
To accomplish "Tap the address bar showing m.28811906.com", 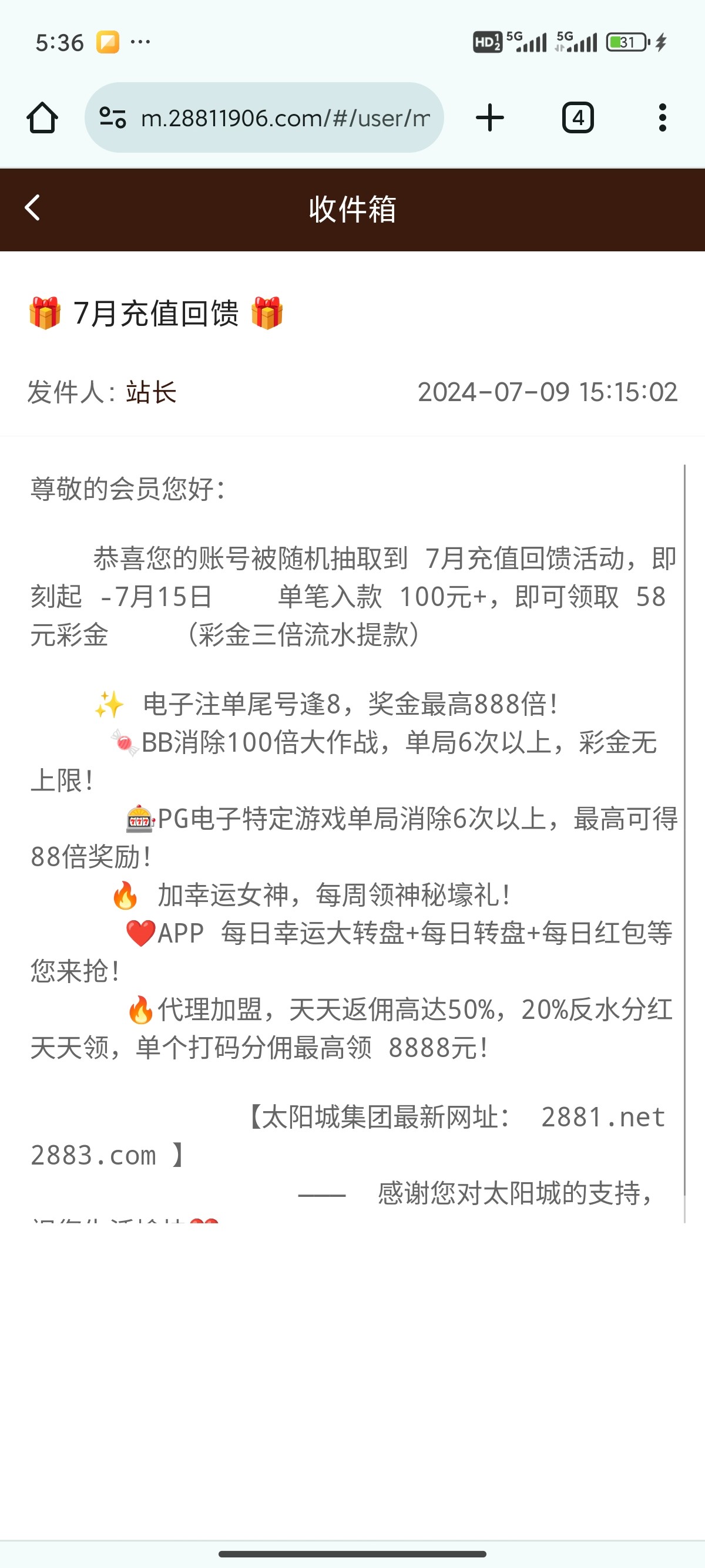I will tap(285, 117).
